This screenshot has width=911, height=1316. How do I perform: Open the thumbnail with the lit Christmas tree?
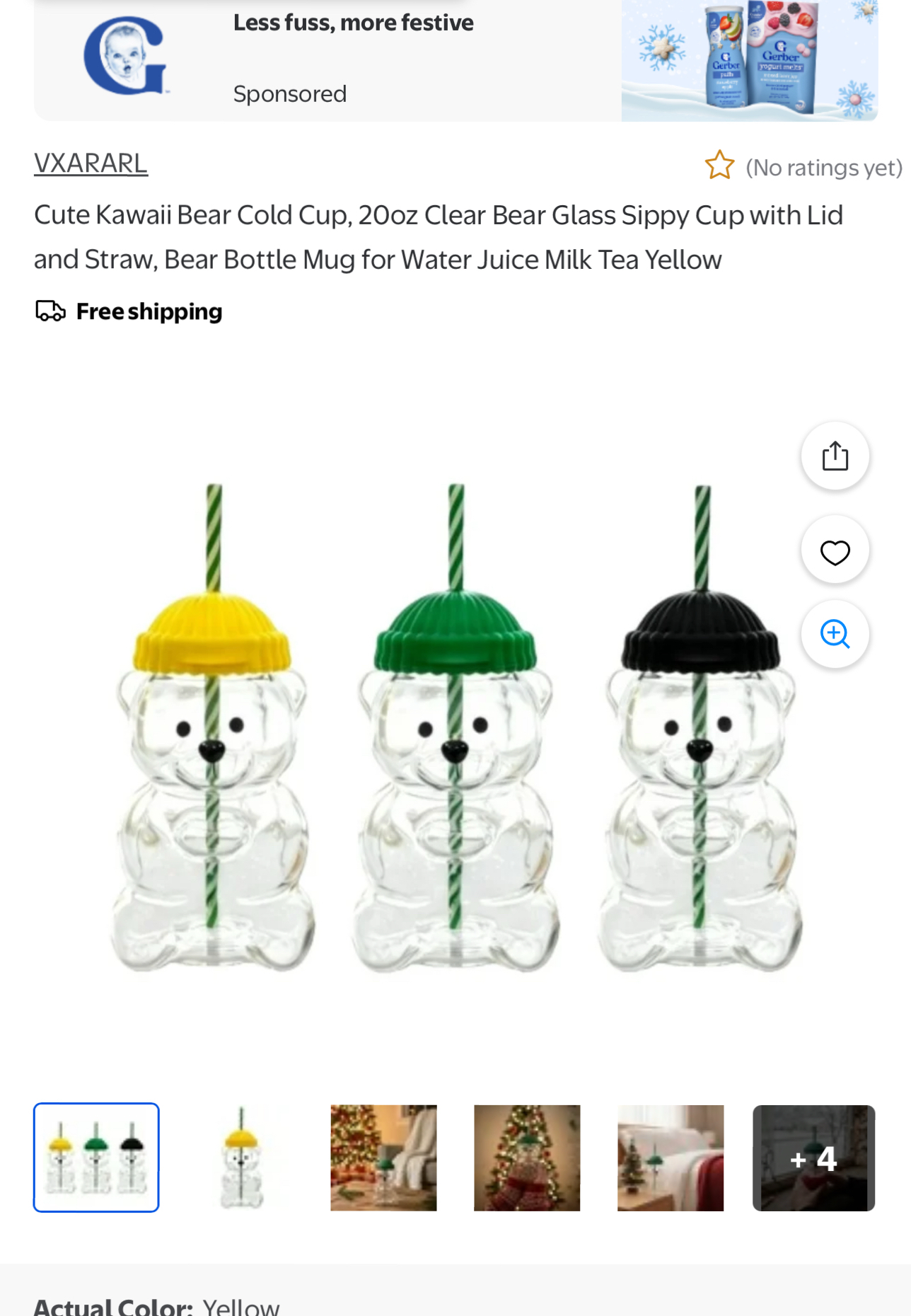(527, 1158)
